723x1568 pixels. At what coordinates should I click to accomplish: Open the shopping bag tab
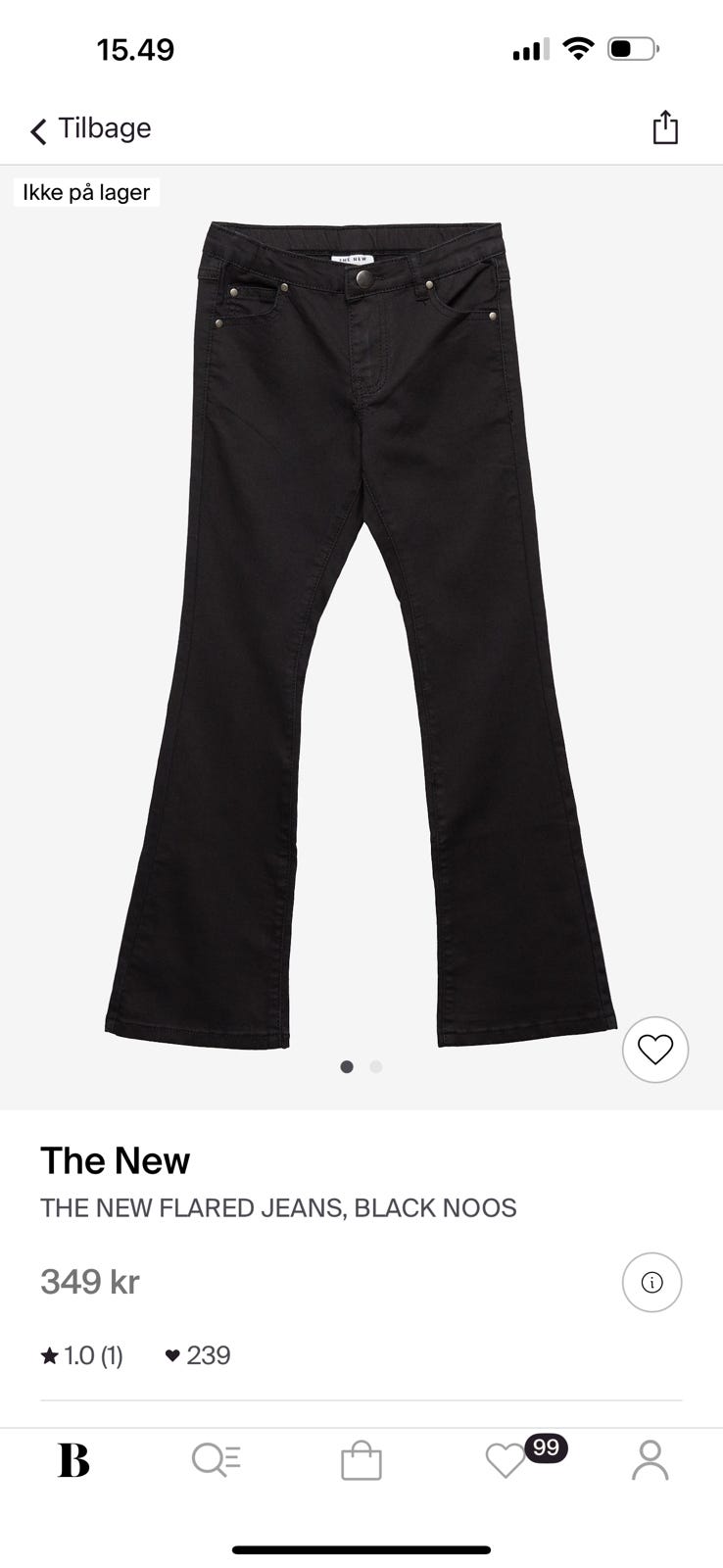pyautogui.click(x=361, y=1460)
